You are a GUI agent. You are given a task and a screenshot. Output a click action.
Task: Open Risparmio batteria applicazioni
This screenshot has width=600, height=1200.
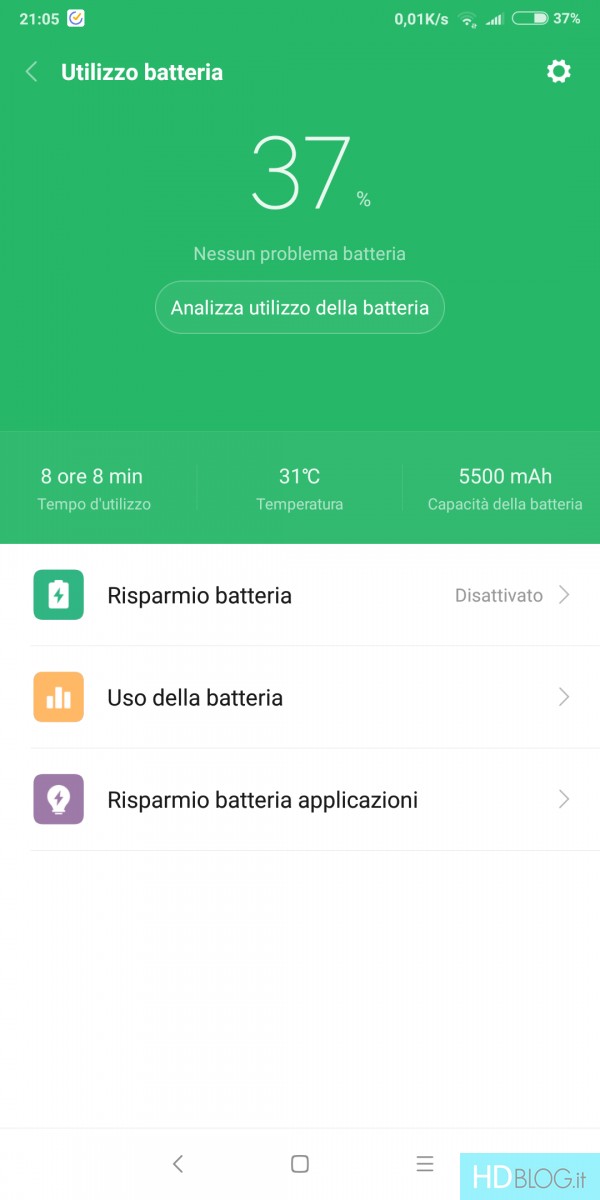pos(300,799)
